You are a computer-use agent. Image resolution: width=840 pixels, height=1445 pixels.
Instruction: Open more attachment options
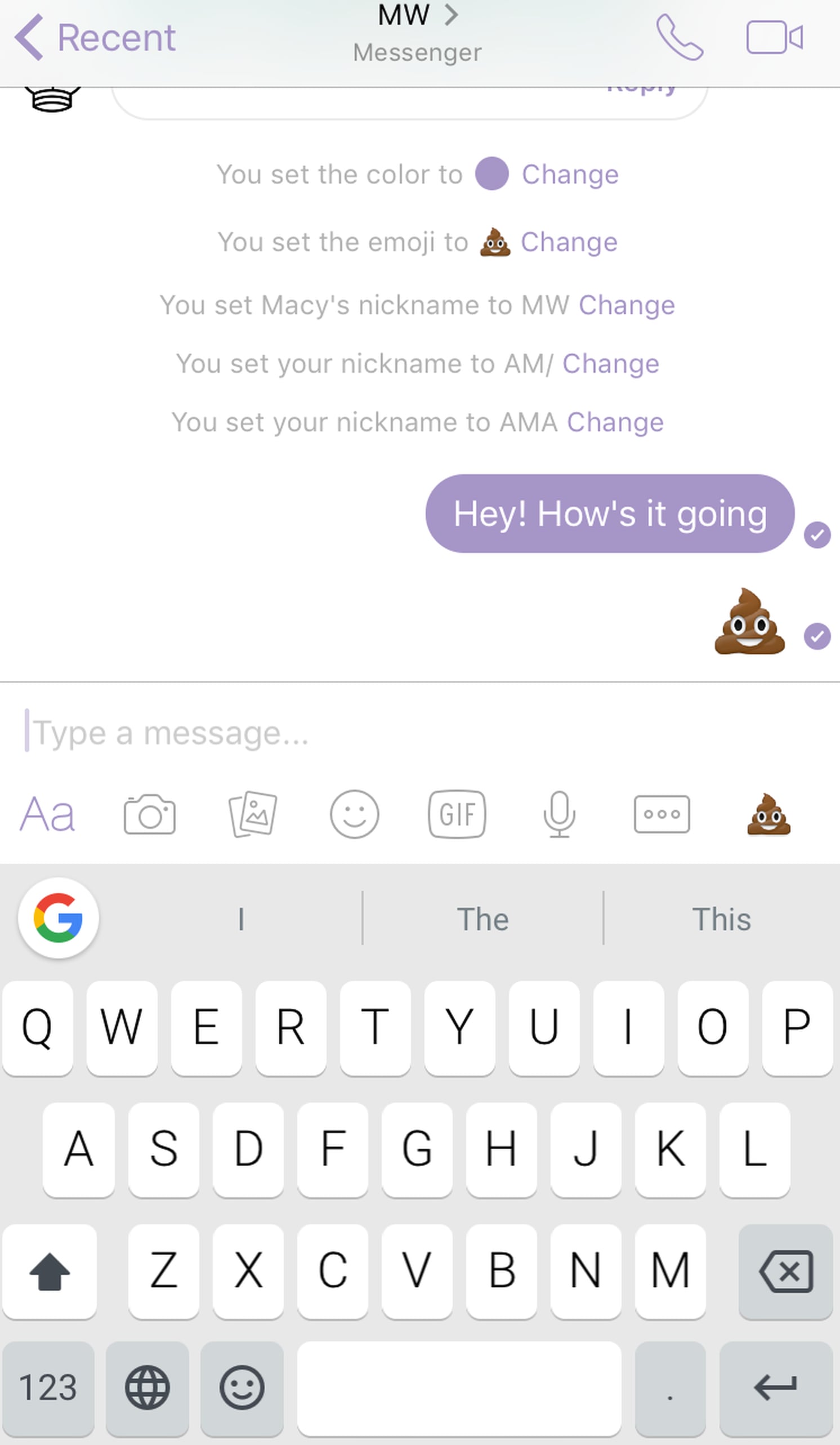pyautogui.click(x=662, y=815)
